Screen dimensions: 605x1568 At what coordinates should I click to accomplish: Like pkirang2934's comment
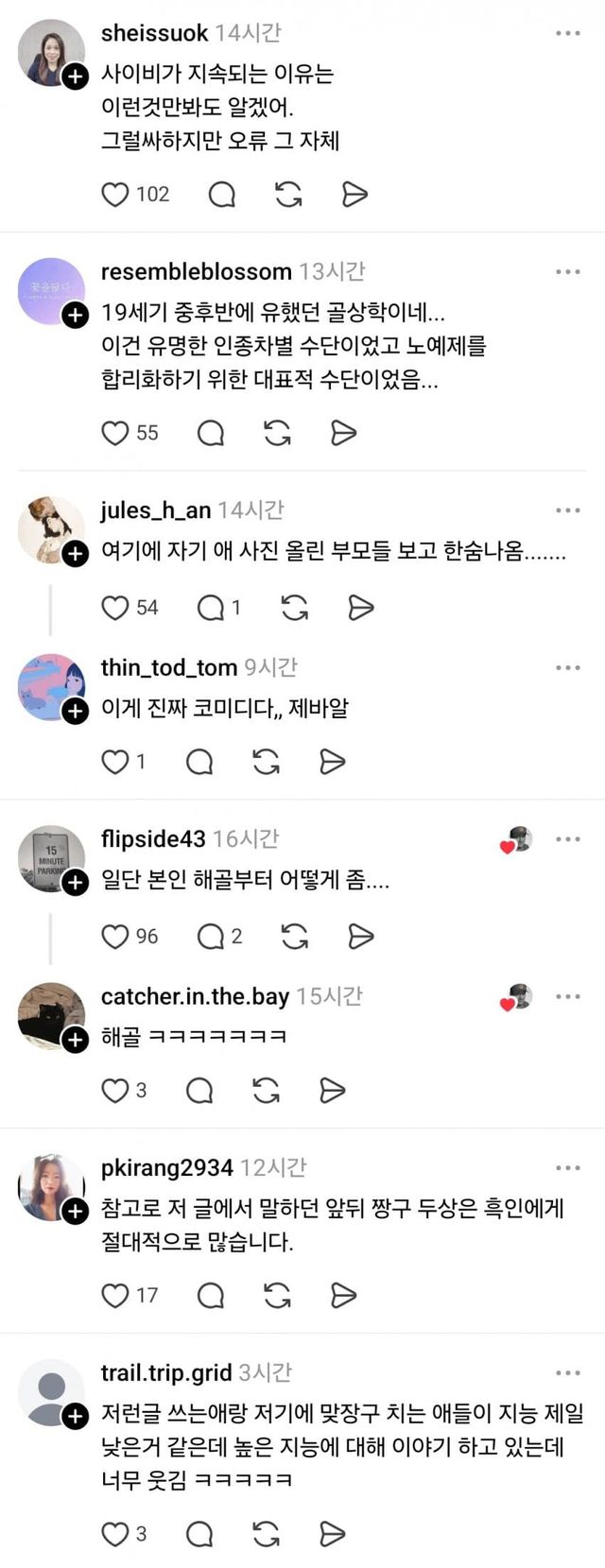(x=115, y=1295)
